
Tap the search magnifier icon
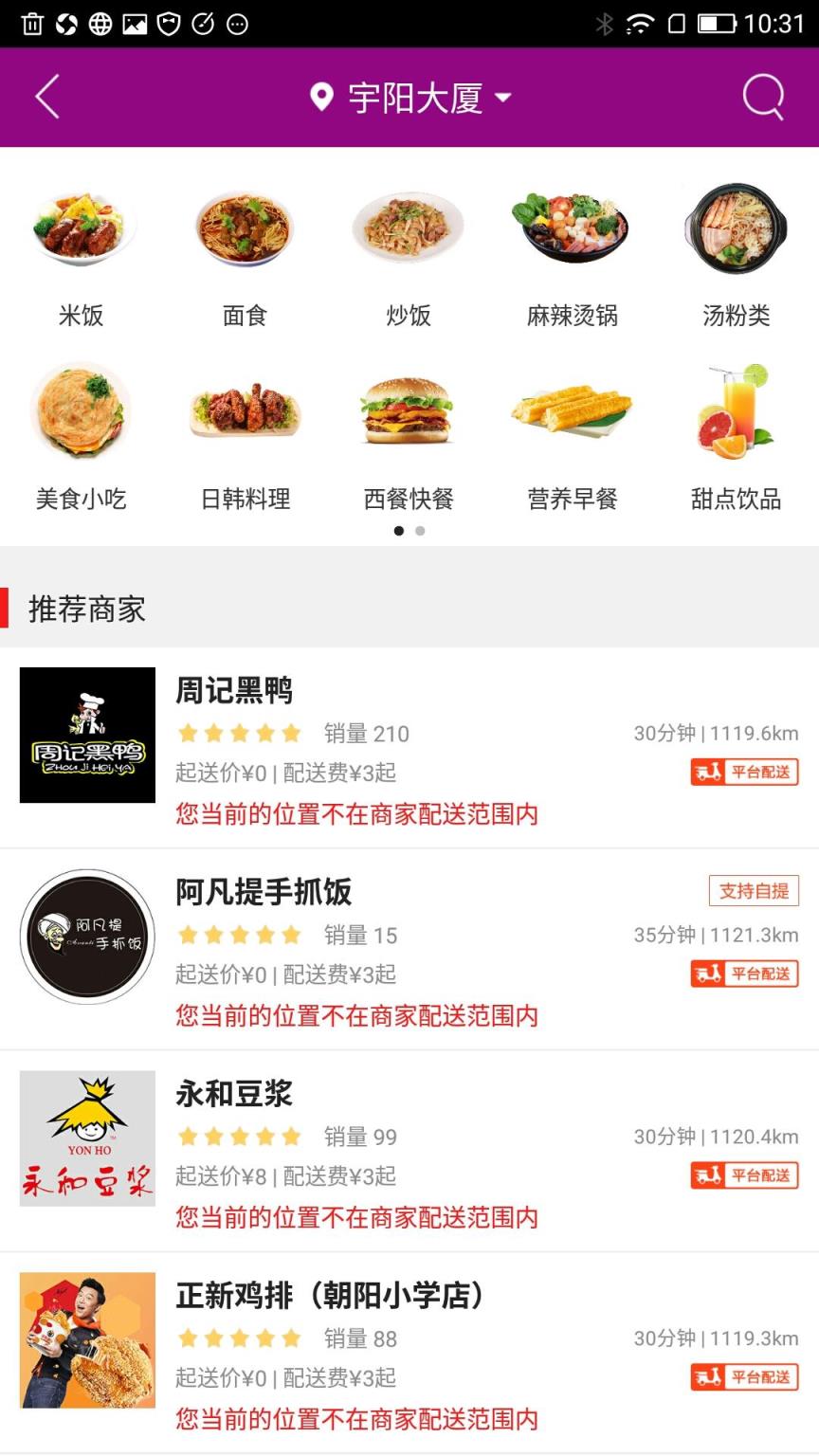point(760,96)
